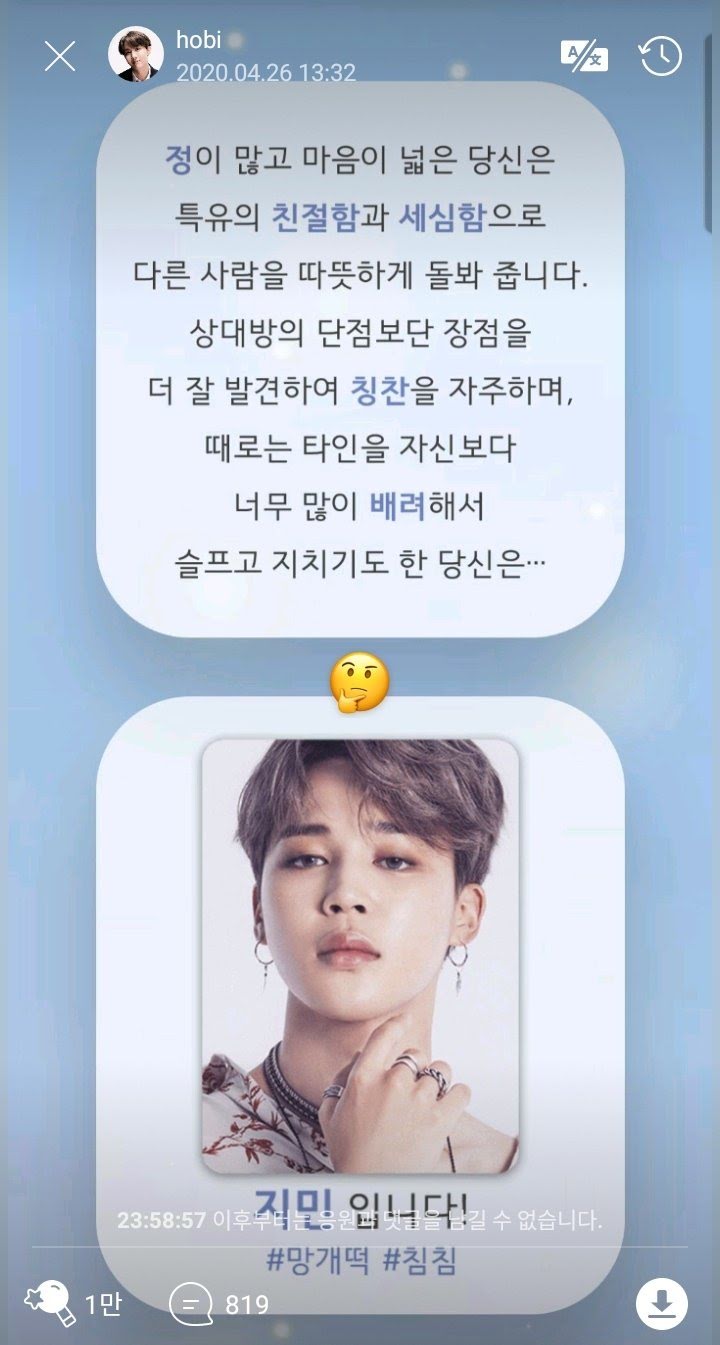
Task: Download the image
Action: tap(661, 1304)
